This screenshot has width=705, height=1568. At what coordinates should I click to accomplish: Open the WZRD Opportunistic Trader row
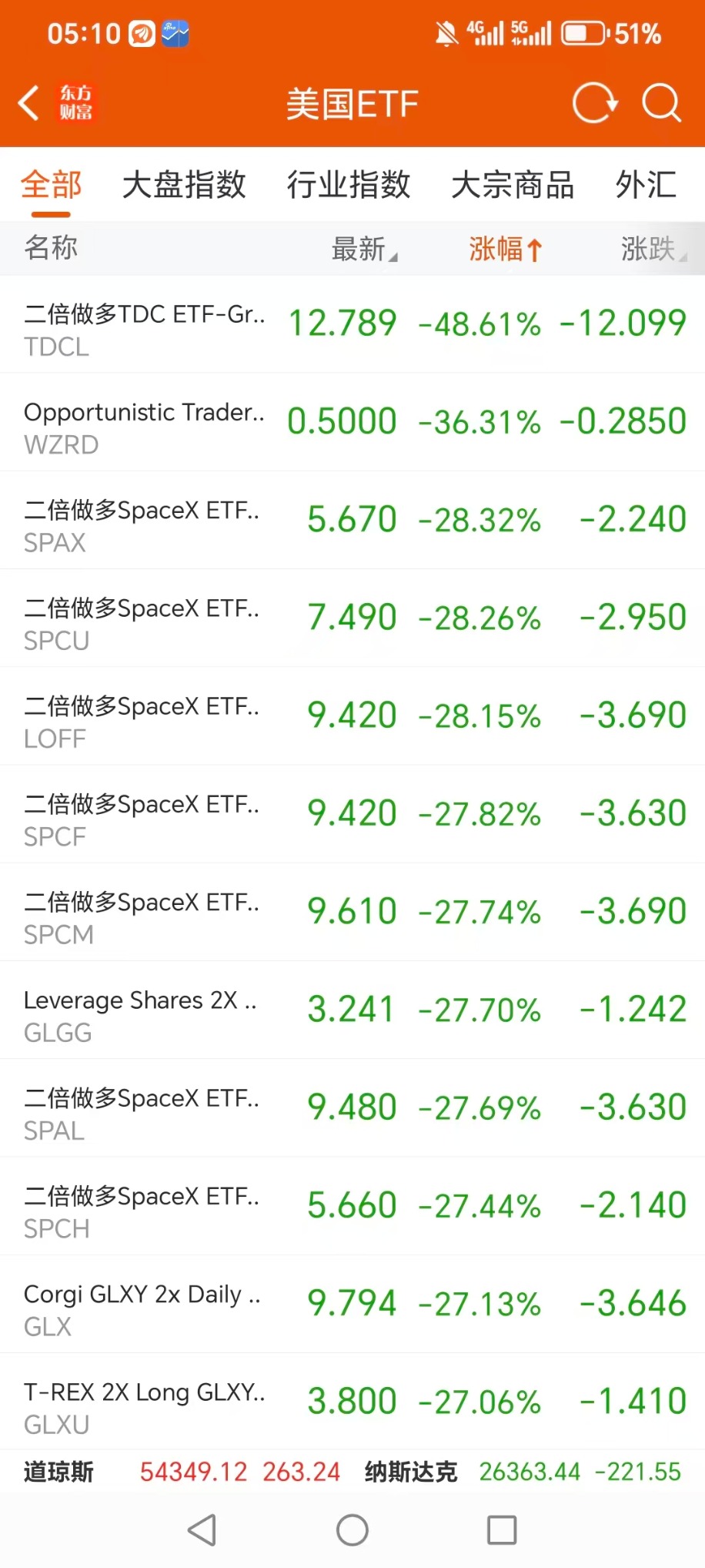(352, 423)
